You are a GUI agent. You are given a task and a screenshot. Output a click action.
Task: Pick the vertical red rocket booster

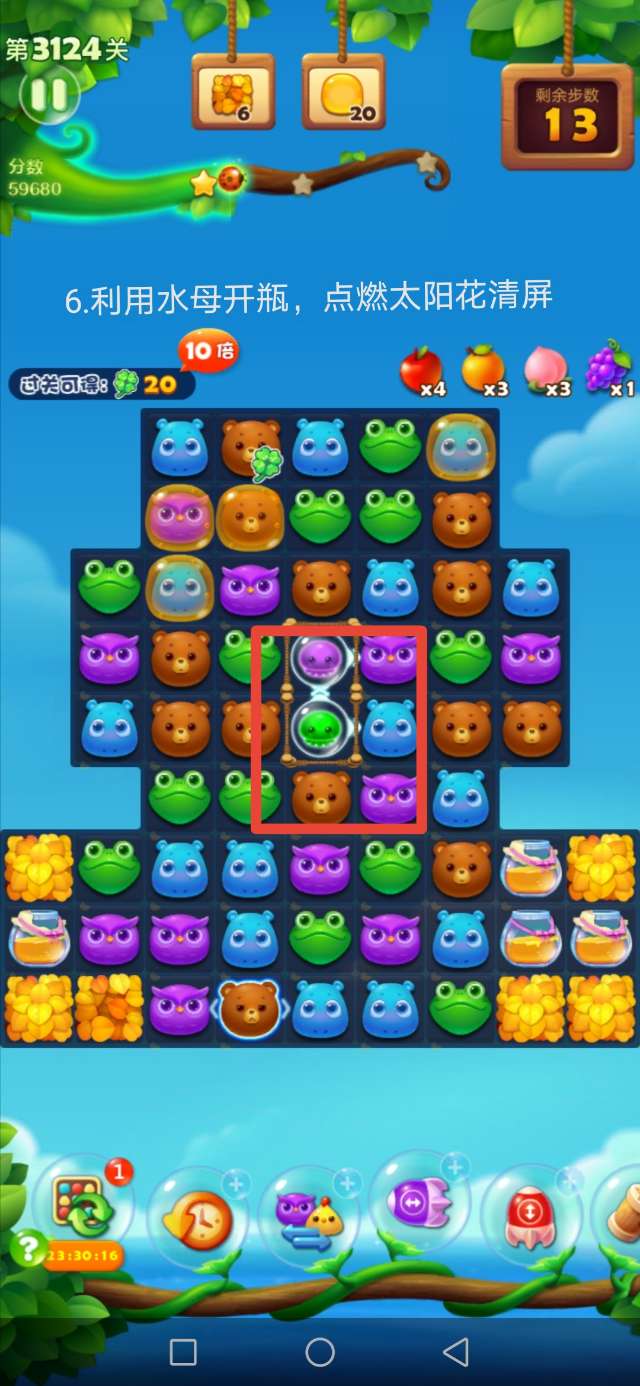pyautogui.click(x=531, y=1215)
